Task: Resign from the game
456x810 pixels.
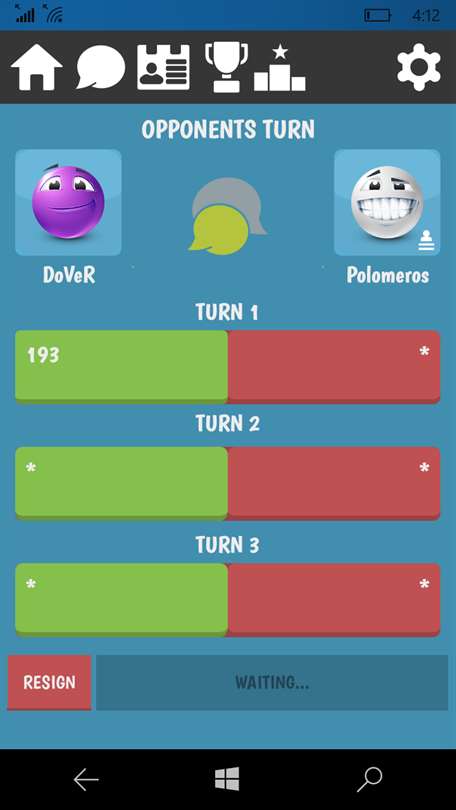Action: pyautogui.click(x=49, y=682)
